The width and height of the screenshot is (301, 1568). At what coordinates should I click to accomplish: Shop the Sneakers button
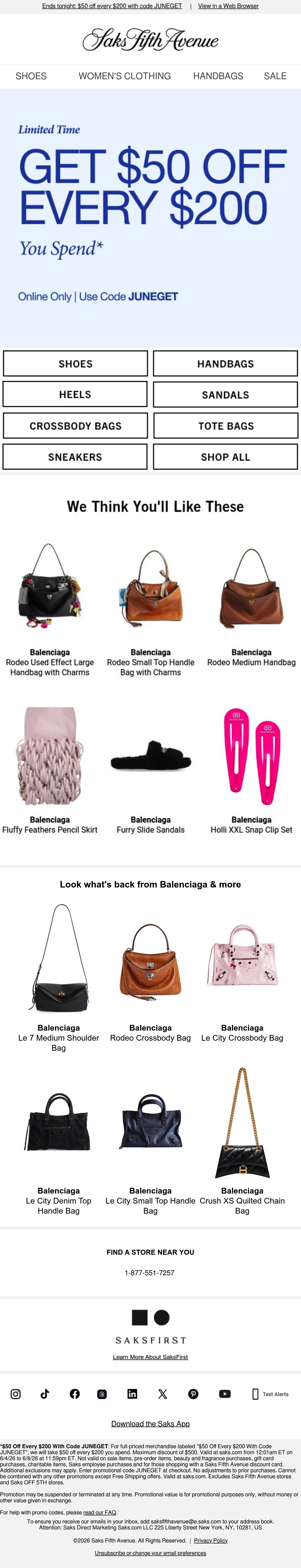pyautogui.click(x=75, y=457)
